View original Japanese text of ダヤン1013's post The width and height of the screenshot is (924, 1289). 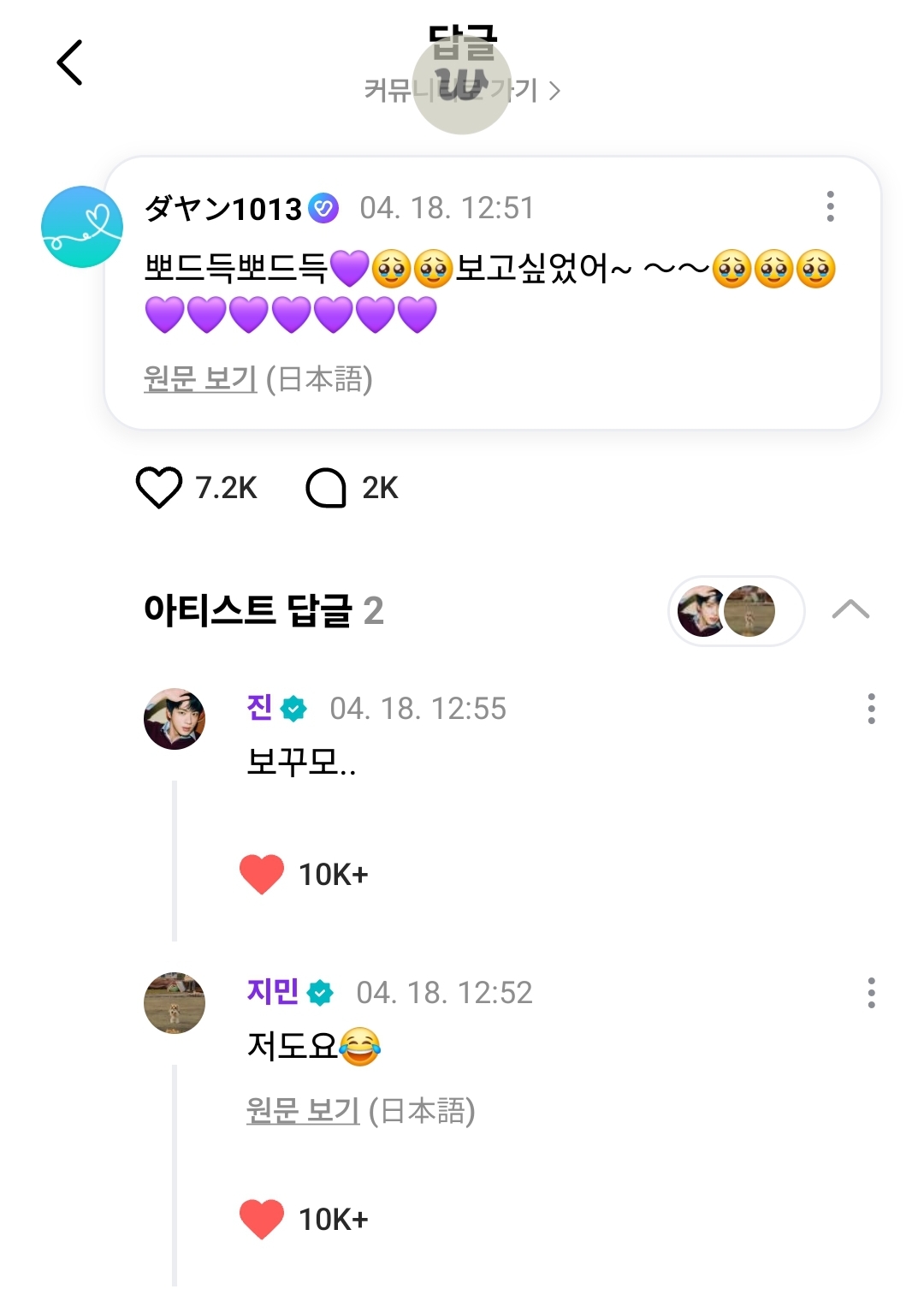coord(201,378)
